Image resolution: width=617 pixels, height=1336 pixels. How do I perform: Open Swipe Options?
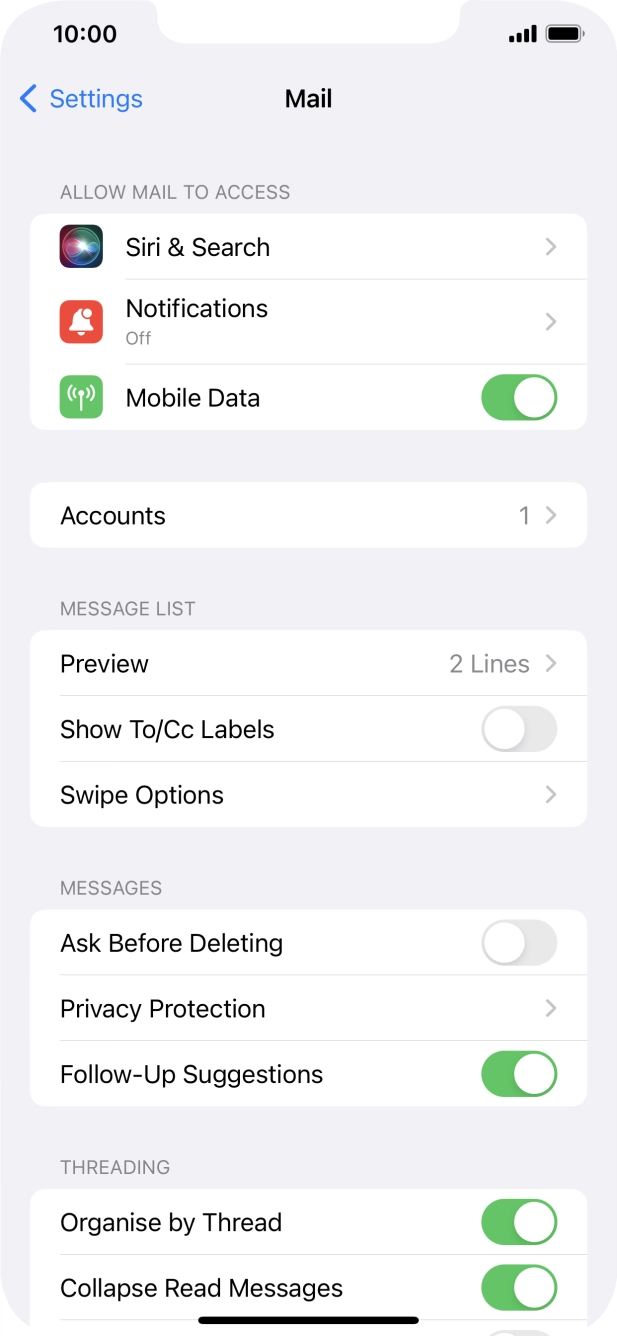pos(308,795)
